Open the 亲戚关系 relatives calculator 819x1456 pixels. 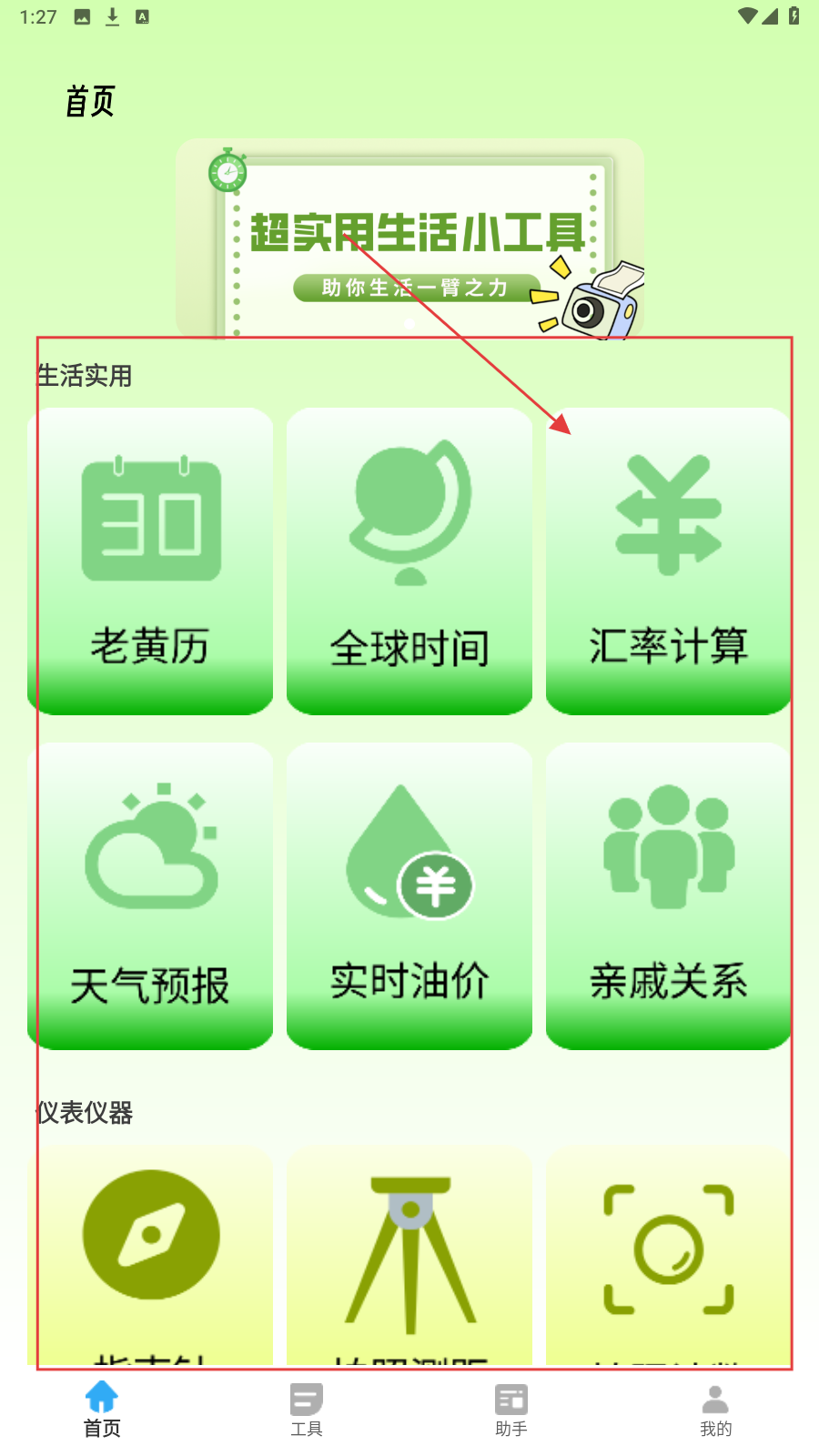point(668,895)
